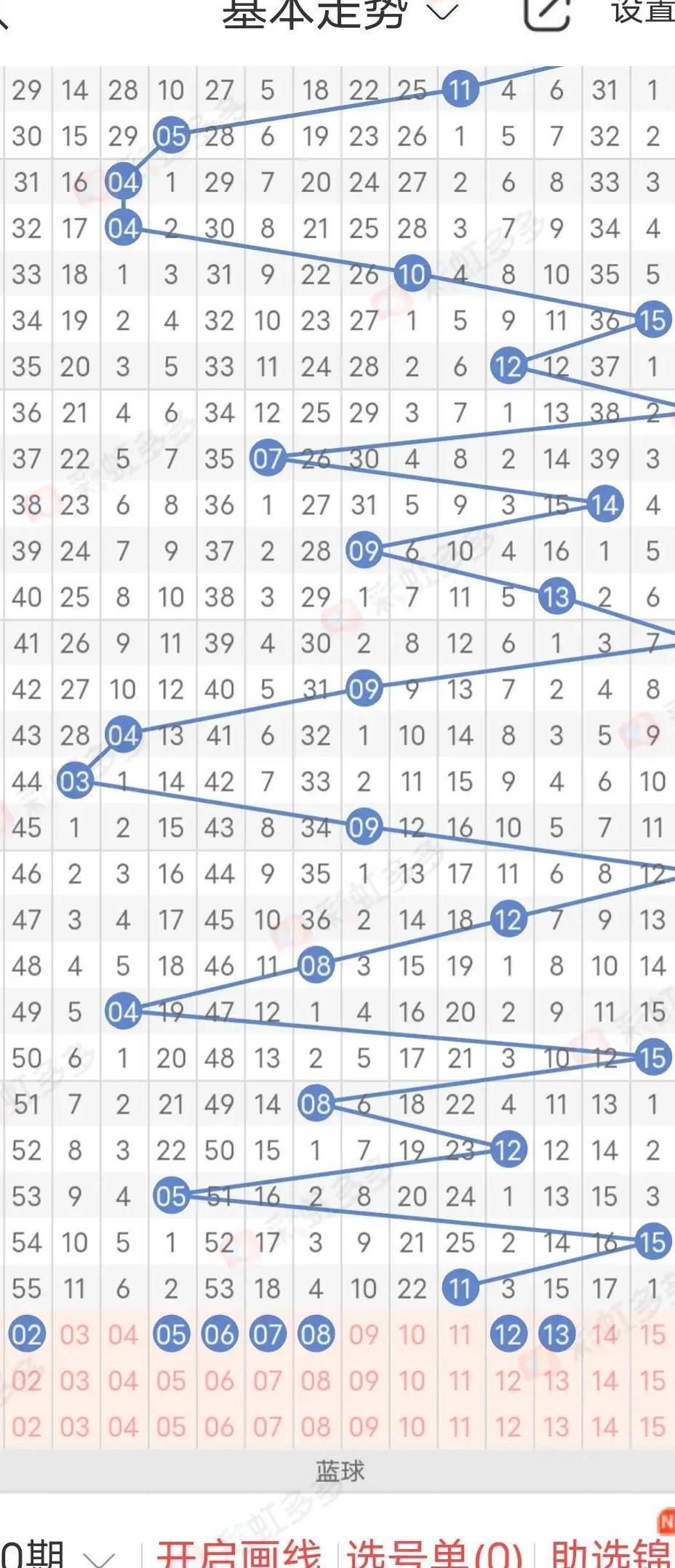Tap 开启画线 to enable line drawing
Screen dimensions: 675x1568
[x=239, y=1555]
